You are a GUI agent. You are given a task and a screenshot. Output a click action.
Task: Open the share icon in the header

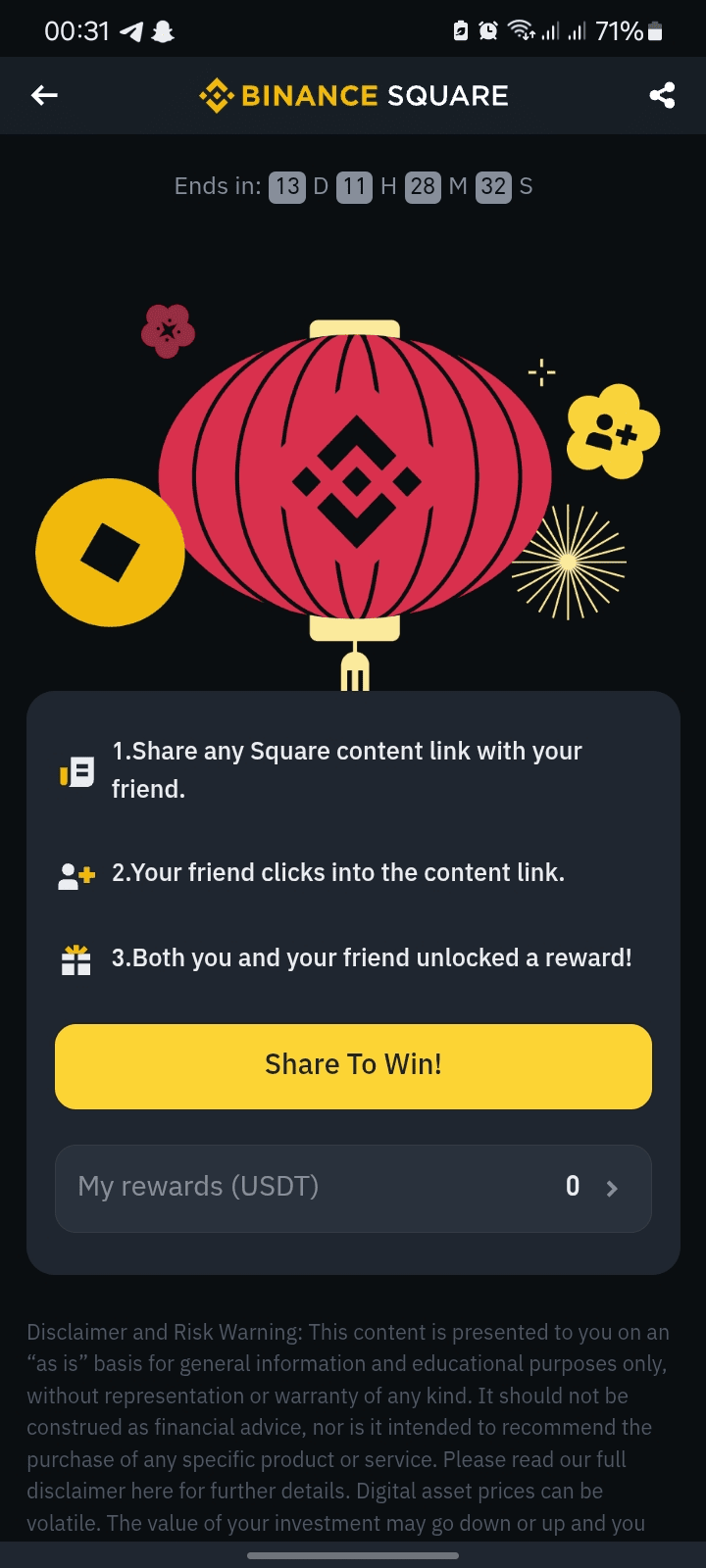(x=662, y=95)
